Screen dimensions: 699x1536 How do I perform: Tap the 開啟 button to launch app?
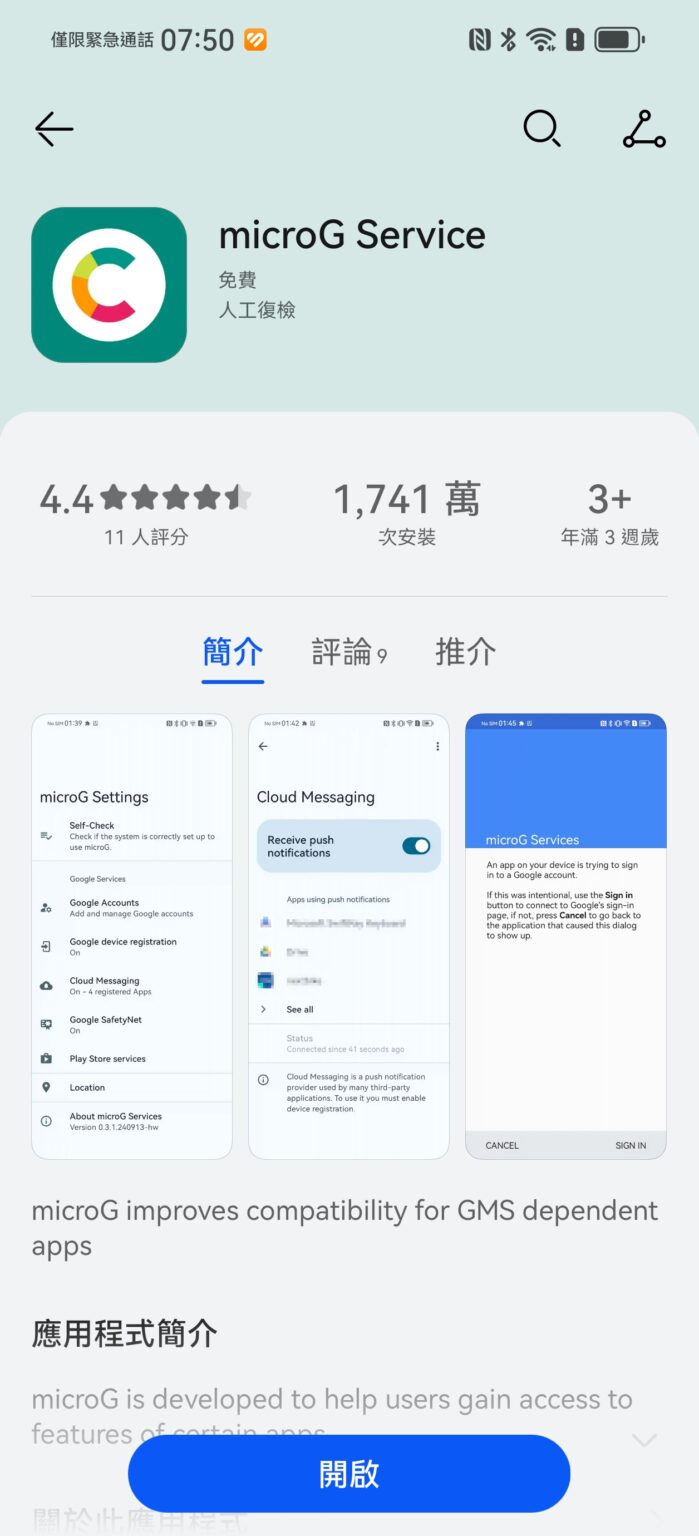coord(349,1474)
